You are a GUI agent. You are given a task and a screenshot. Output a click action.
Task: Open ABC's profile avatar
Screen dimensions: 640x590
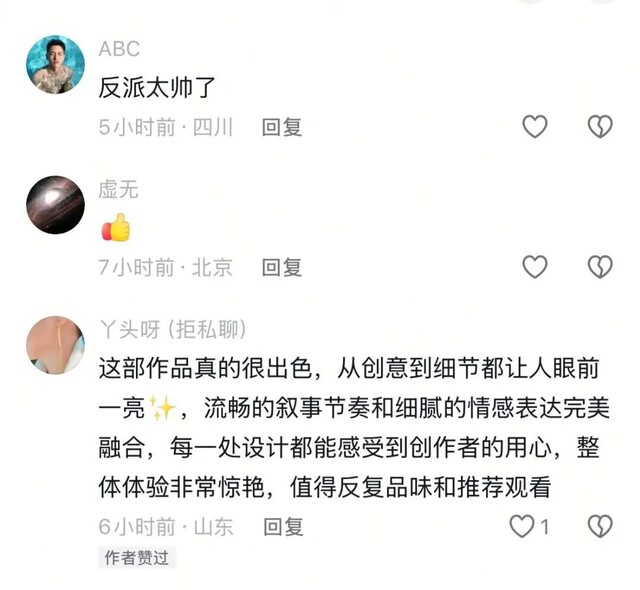(x=55, y=65)
